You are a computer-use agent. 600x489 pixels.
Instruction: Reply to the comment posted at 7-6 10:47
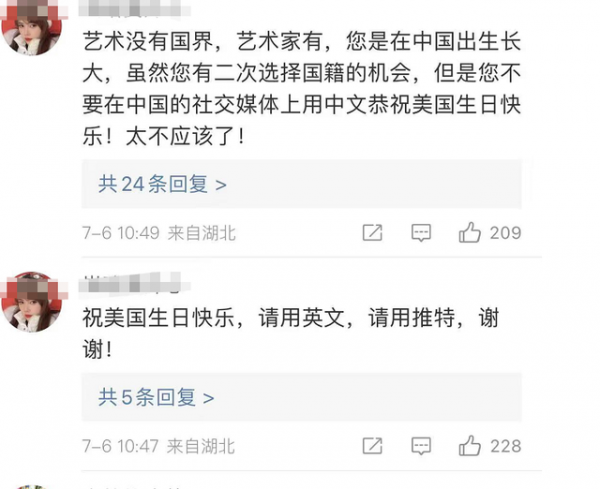coord(421,445)
